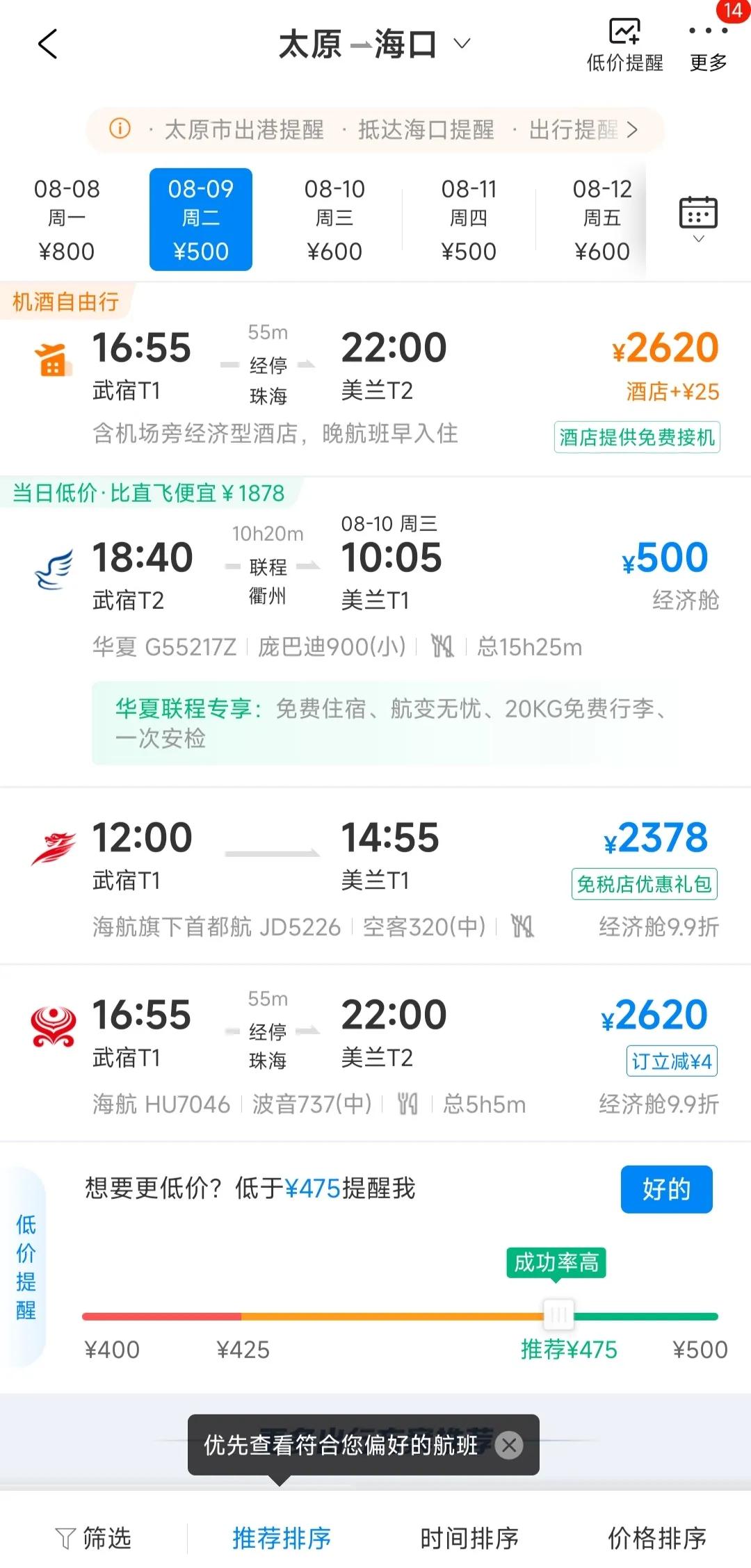Open the 出行提醒 notice banner

583,129
